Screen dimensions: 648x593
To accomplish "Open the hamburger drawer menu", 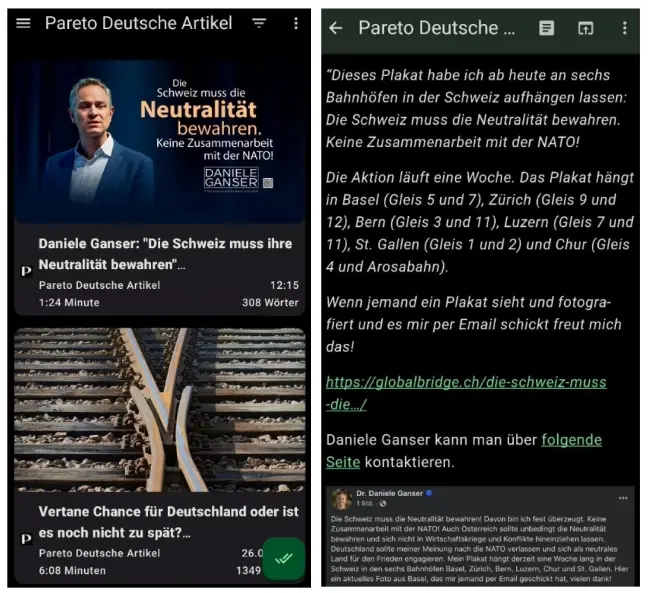I will click(x=24, y=23).
